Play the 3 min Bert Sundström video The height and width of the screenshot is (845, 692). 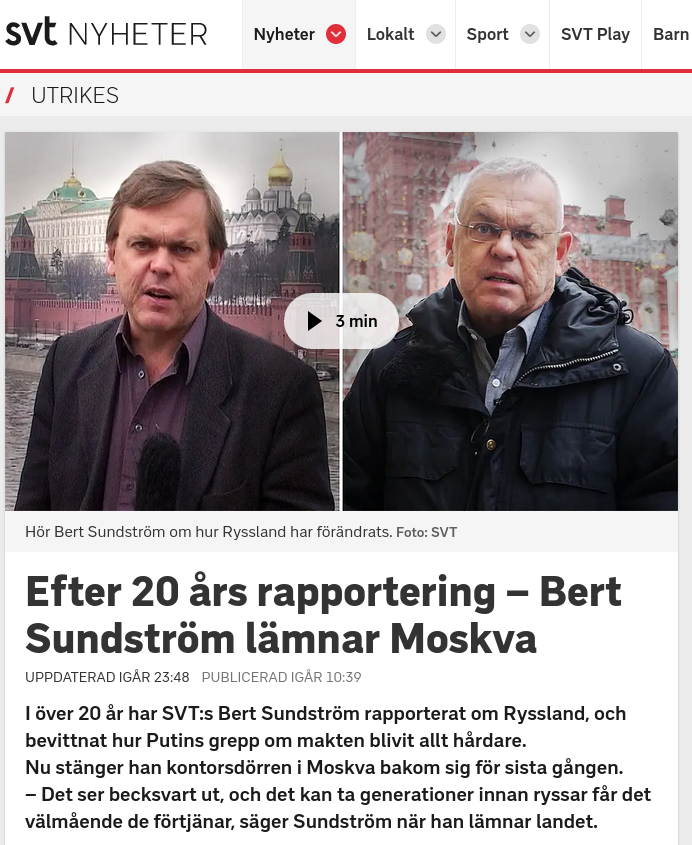click(x=341, y=321)
